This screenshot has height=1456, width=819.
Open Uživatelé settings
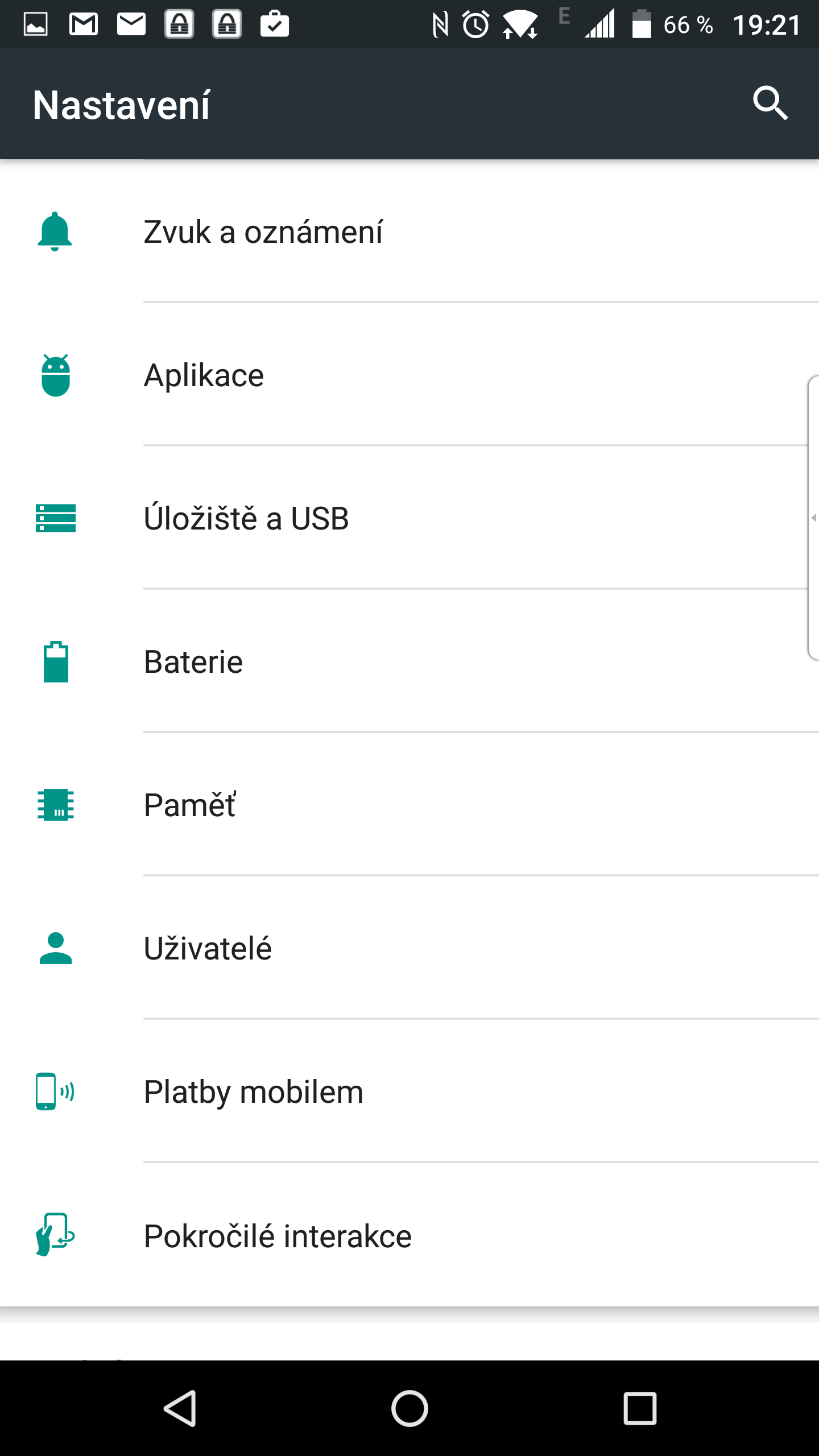click(409, 948)
